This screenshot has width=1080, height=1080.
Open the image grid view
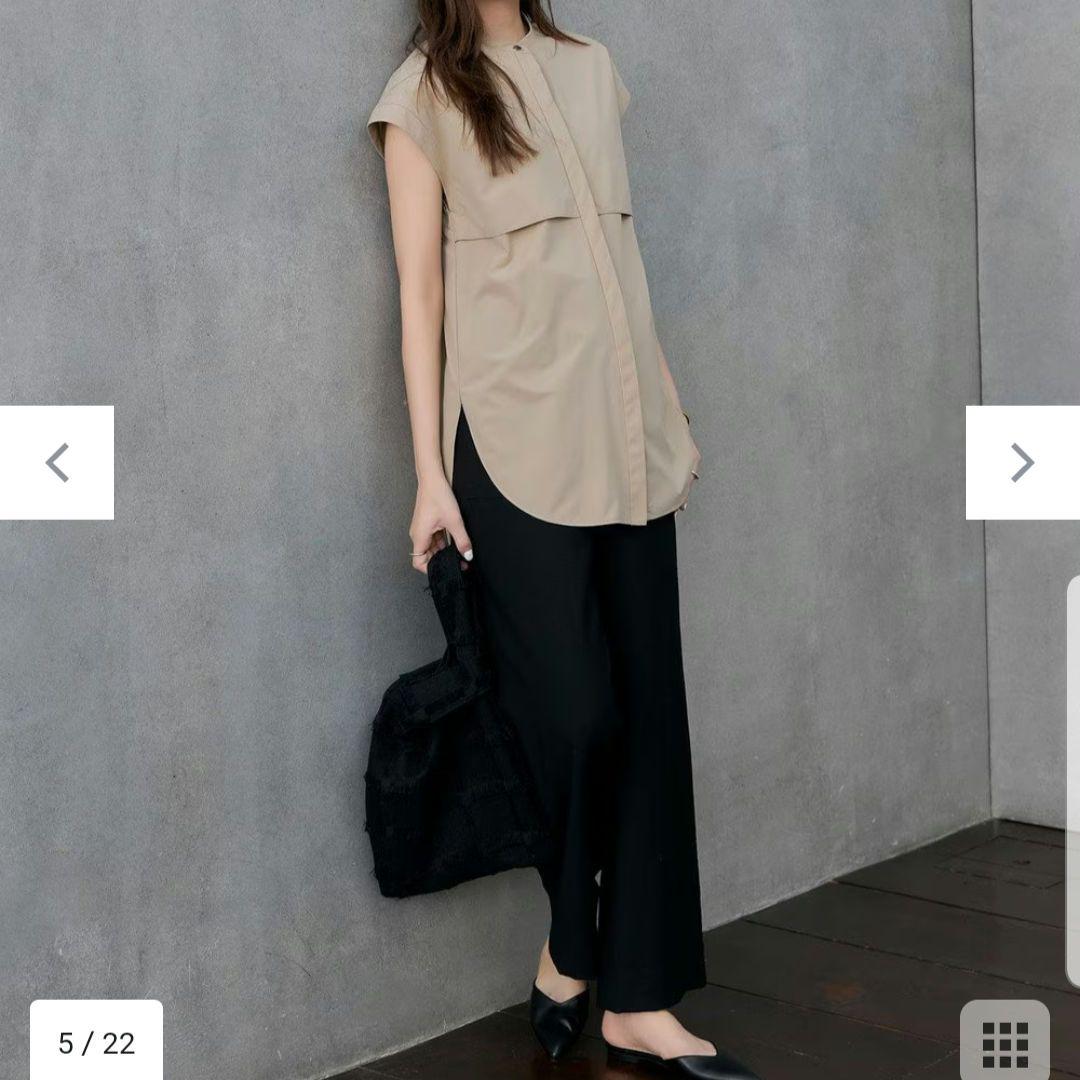[x=1005, y=1044]
